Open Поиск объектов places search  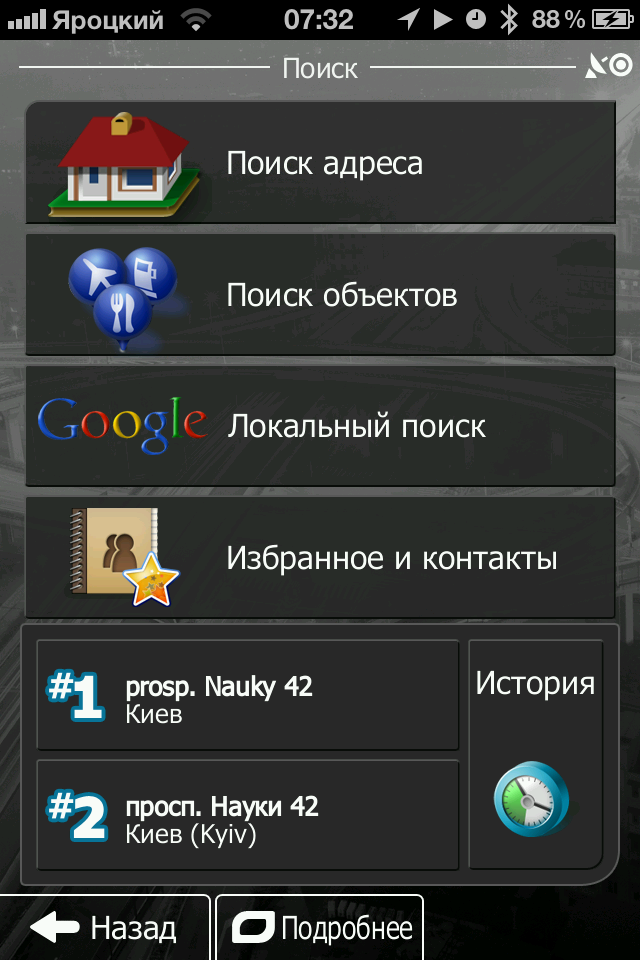click(320, 295)
